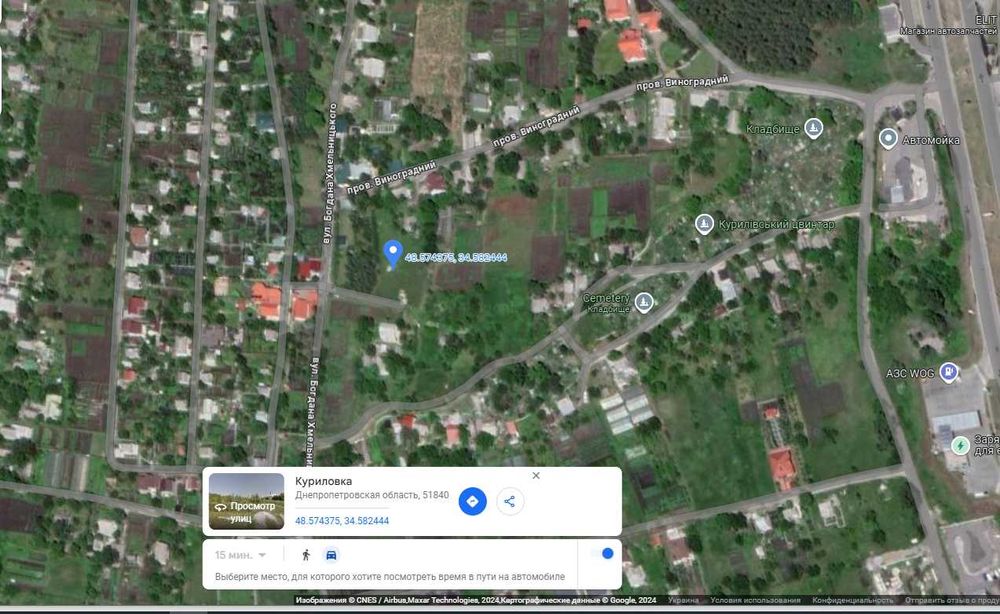Open the Cemetery Кладбище marker
Image resolution: width=1000 pixels, height=614 pixels.
tap(644, 300)
